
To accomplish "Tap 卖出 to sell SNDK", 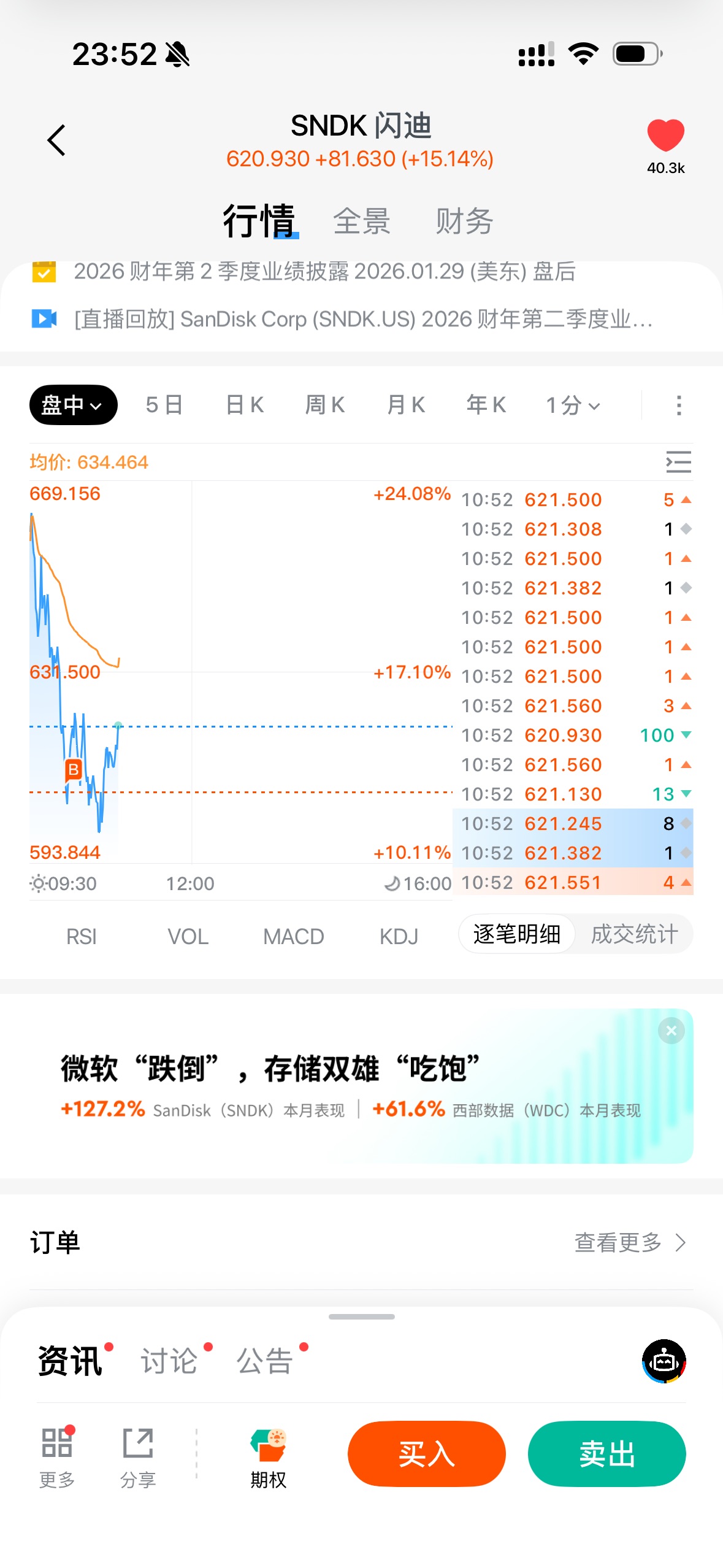I will tap(606, 1453).
